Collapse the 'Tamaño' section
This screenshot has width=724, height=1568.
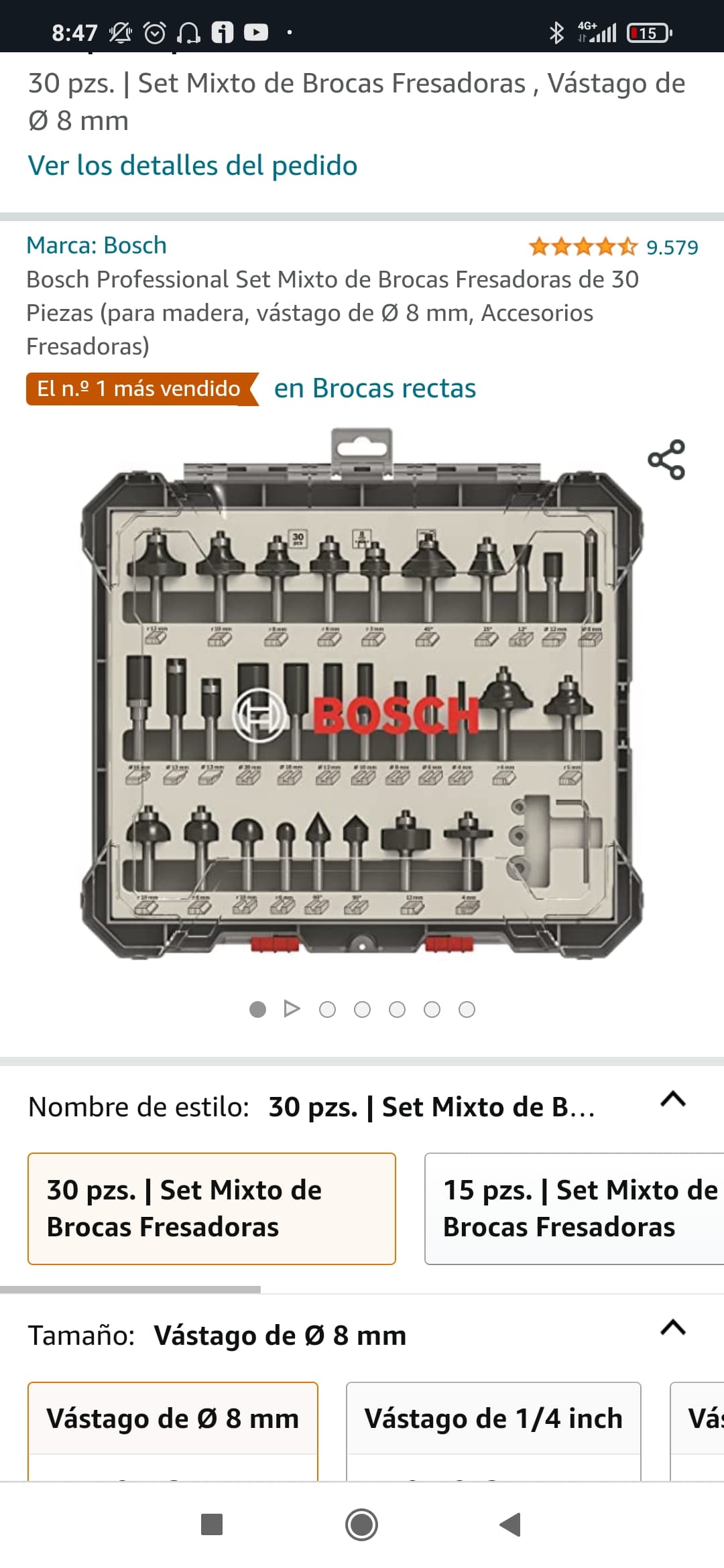[x=673, y=1327]
